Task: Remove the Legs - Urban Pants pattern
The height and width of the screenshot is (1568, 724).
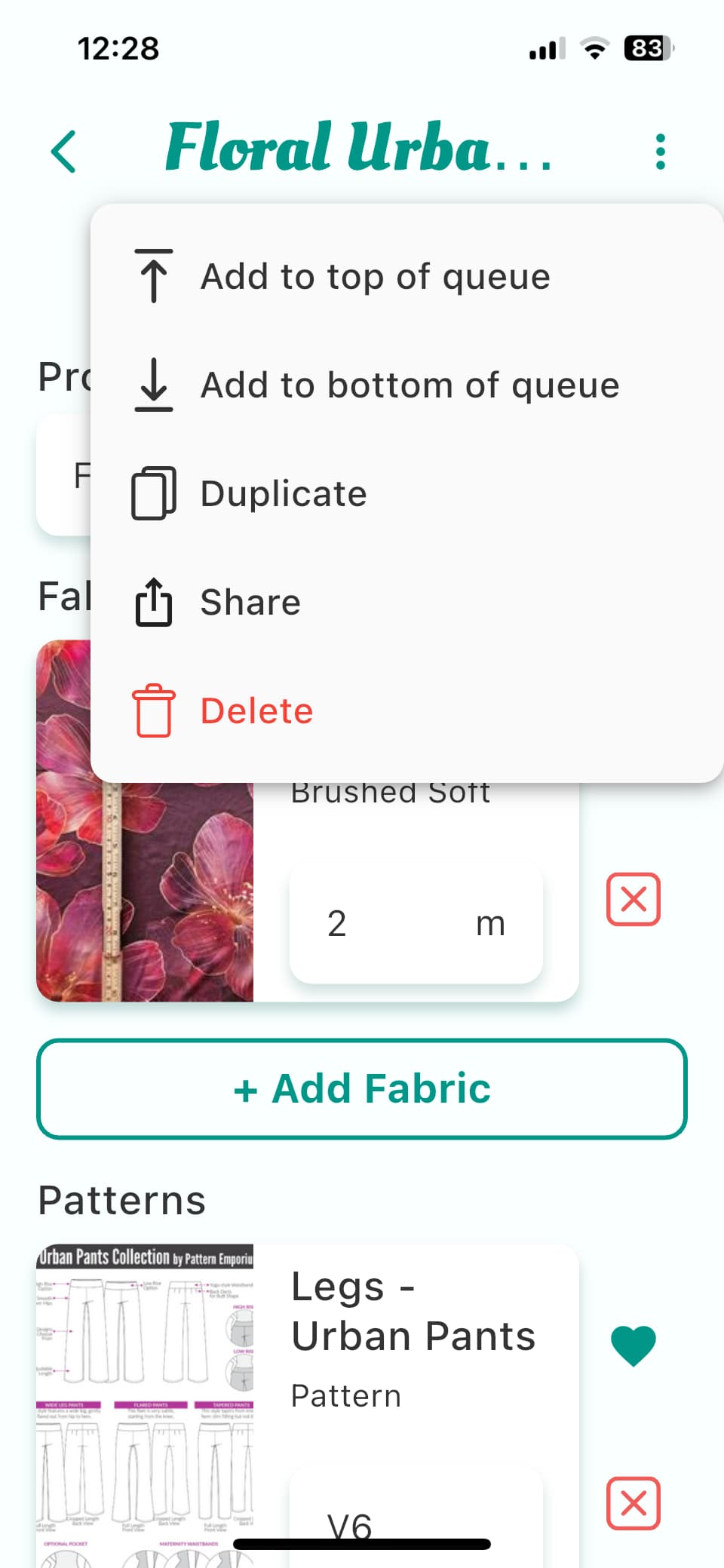Action: 633,1503
